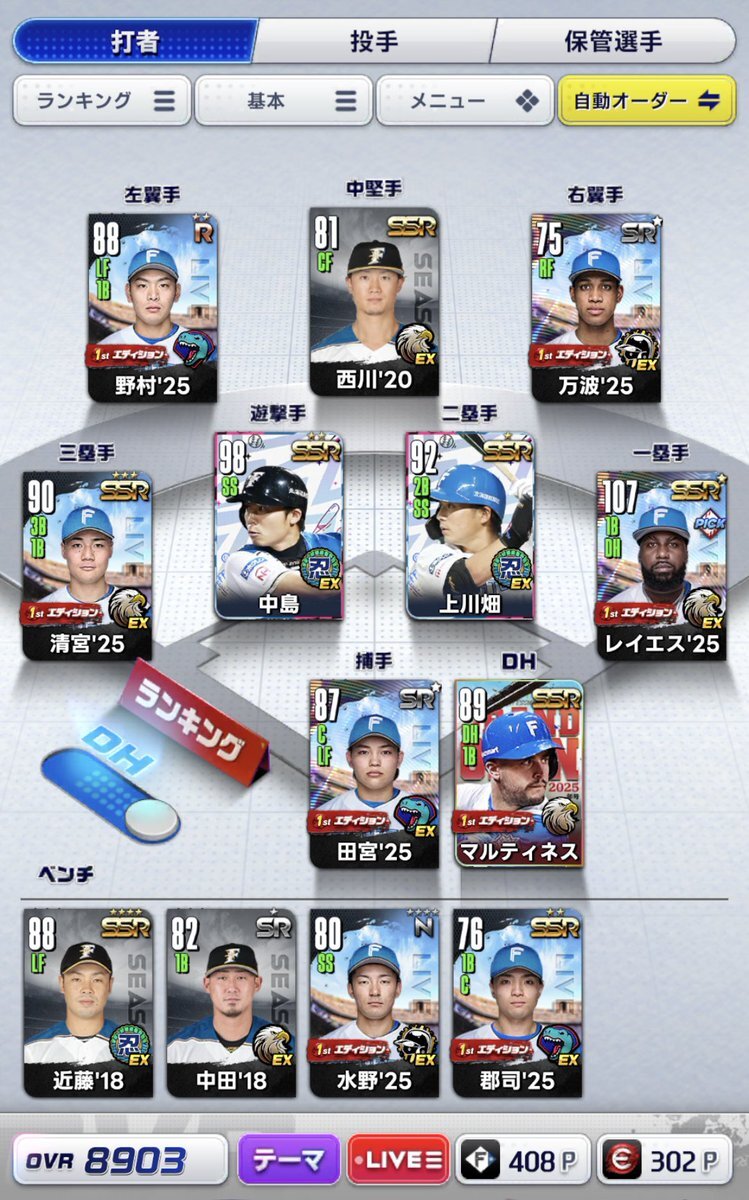The height and width of the screenshot is (1200, 749).
Task: Switch to the 投手 tab
Action: click(x=374, y=41)
